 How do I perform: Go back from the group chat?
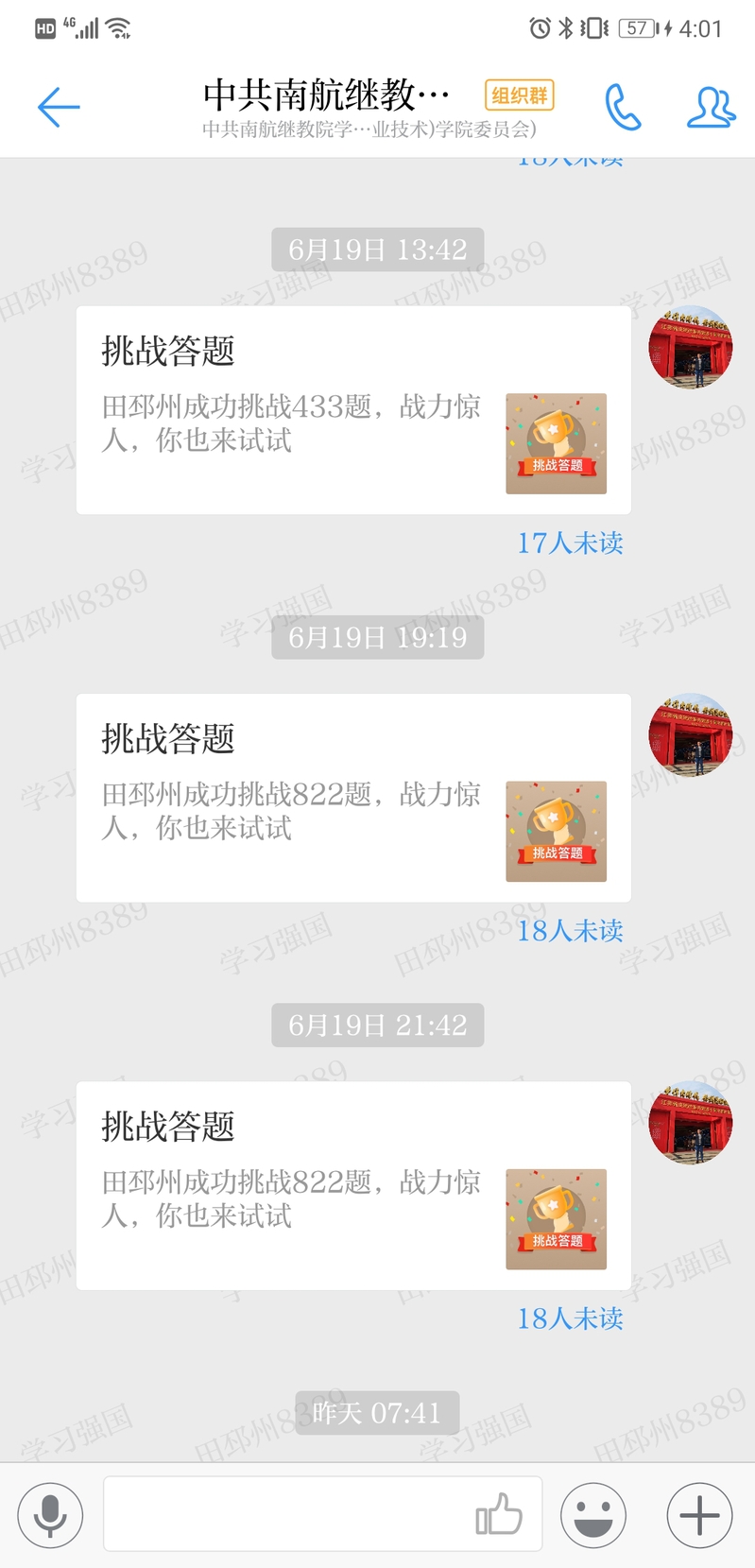point(59,107)
